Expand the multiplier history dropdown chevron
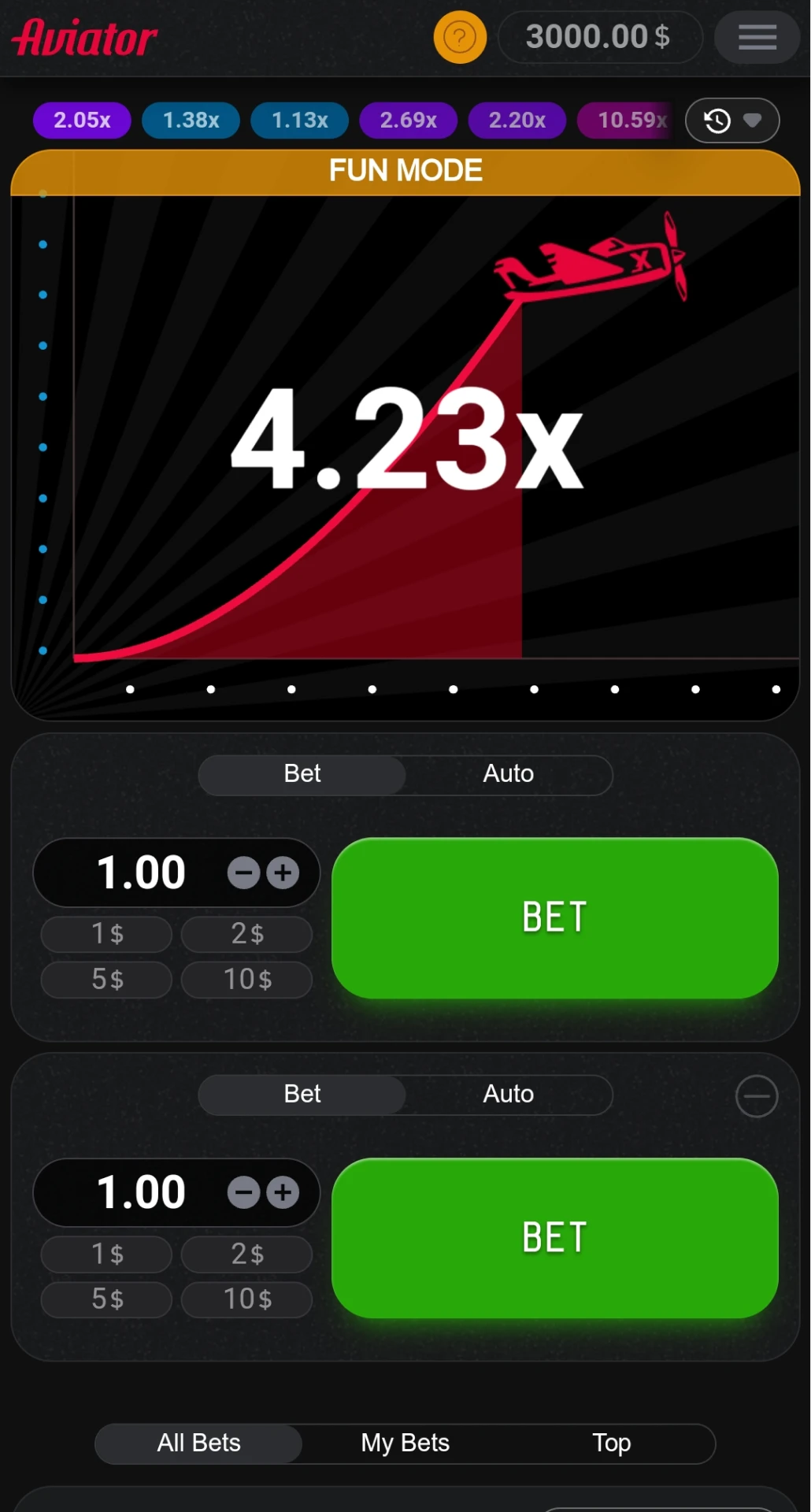Screen dimensions: 811x1512 pos(753,120)
